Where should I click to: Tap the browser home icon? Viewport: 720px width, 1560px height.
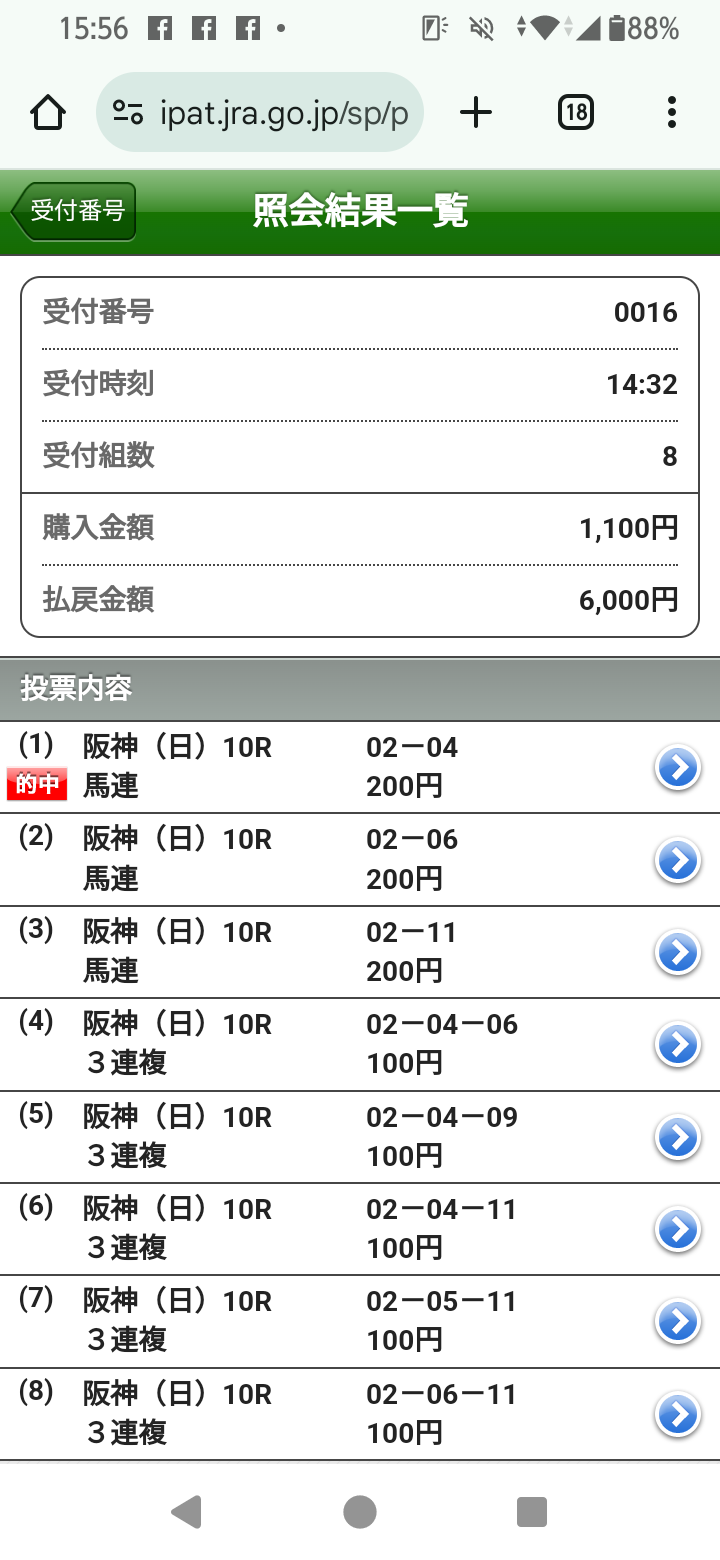coord(48,113)
